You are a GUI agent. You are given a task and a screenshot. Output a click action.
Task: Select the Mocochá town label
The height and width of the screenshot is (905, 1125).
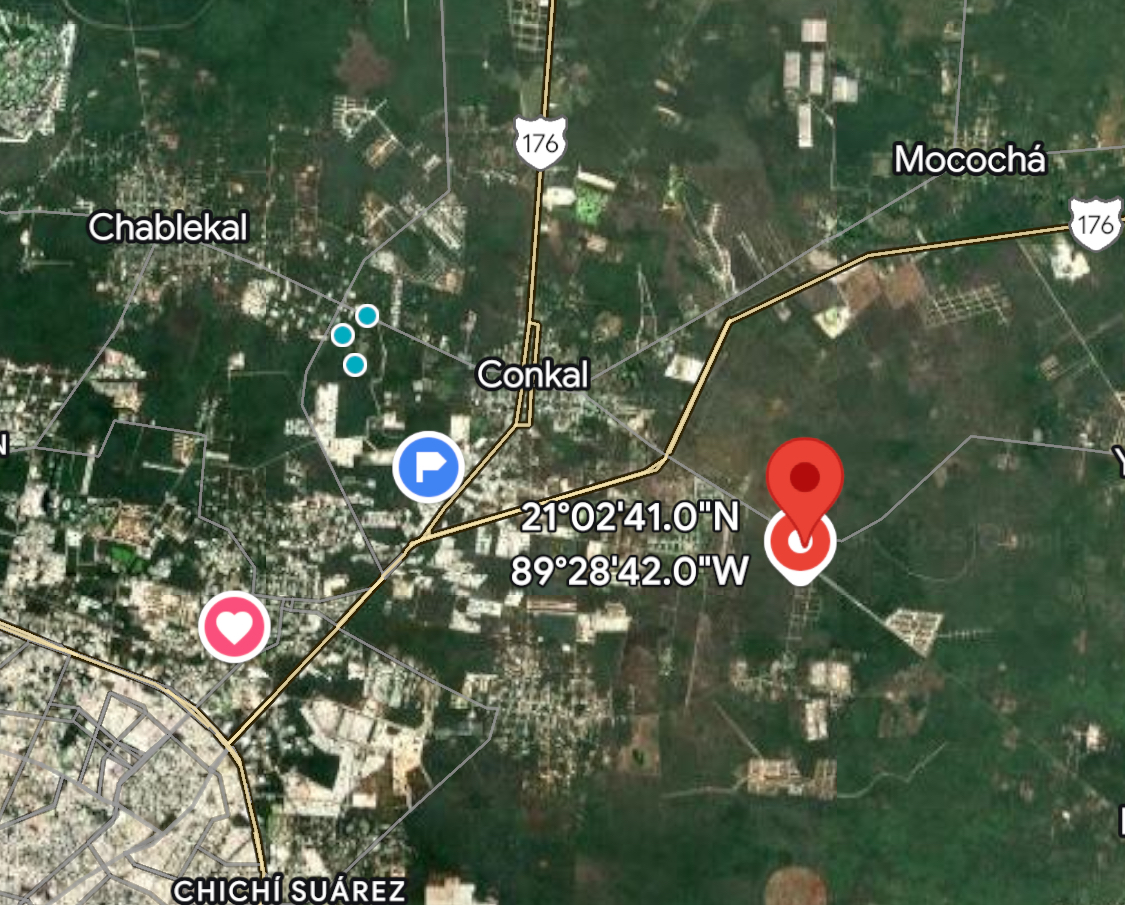point(969,160)
